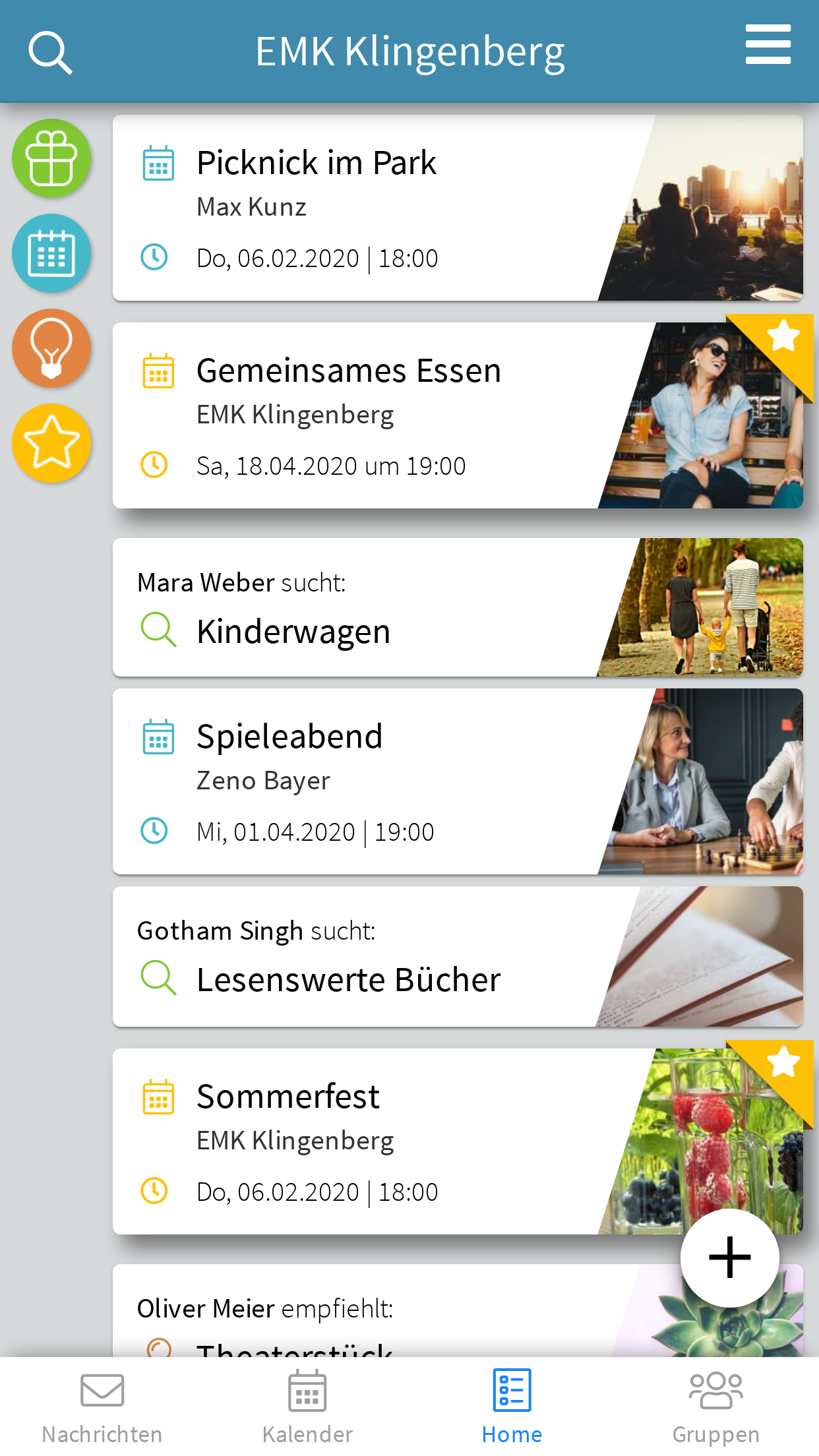Image resolution: width=819 pixels, height=1456 pixels.
Task: Switch to the Kalender tab
Action: click(x=307, y=1407)
